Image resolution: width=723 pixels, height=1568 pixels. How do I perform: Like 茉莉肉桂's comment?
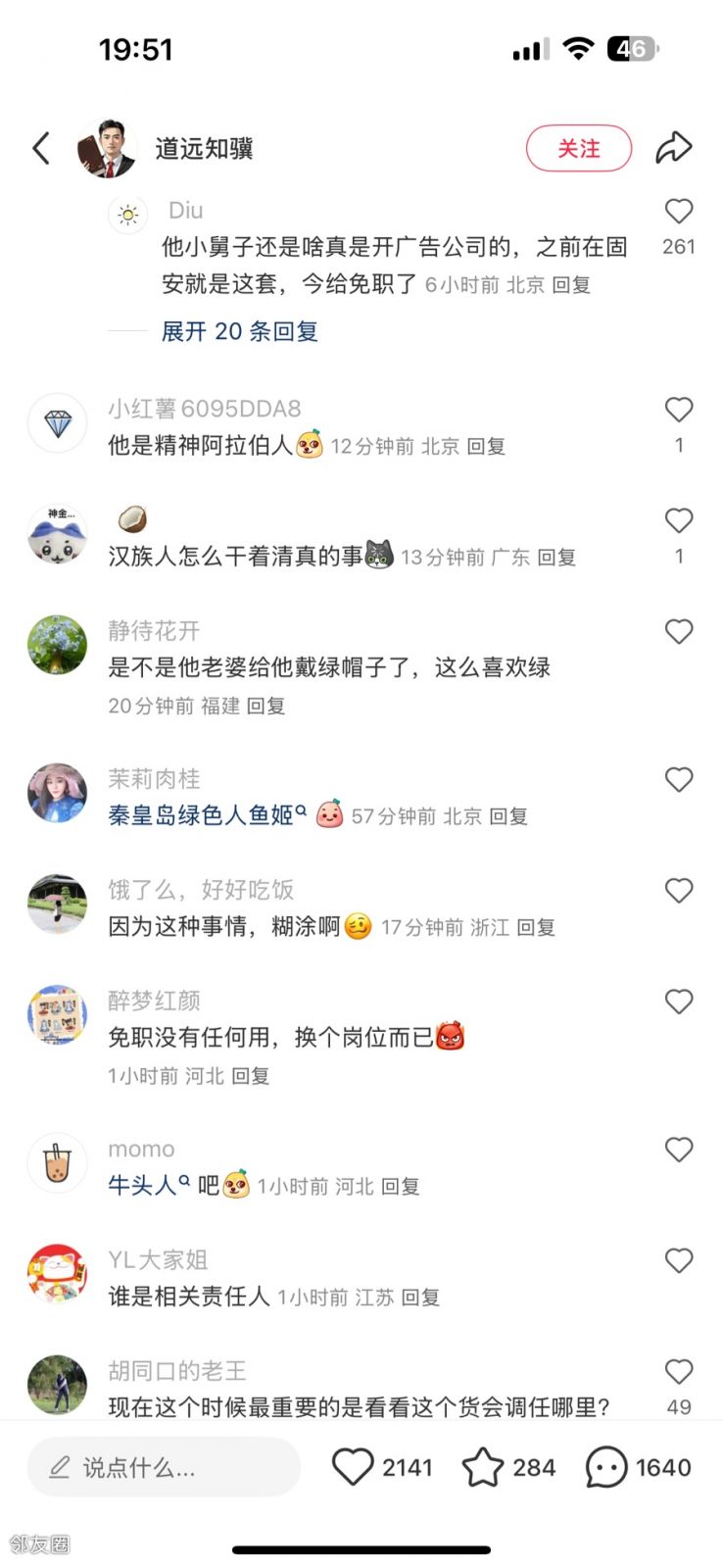pyautogui.click(x=679, y=780)
